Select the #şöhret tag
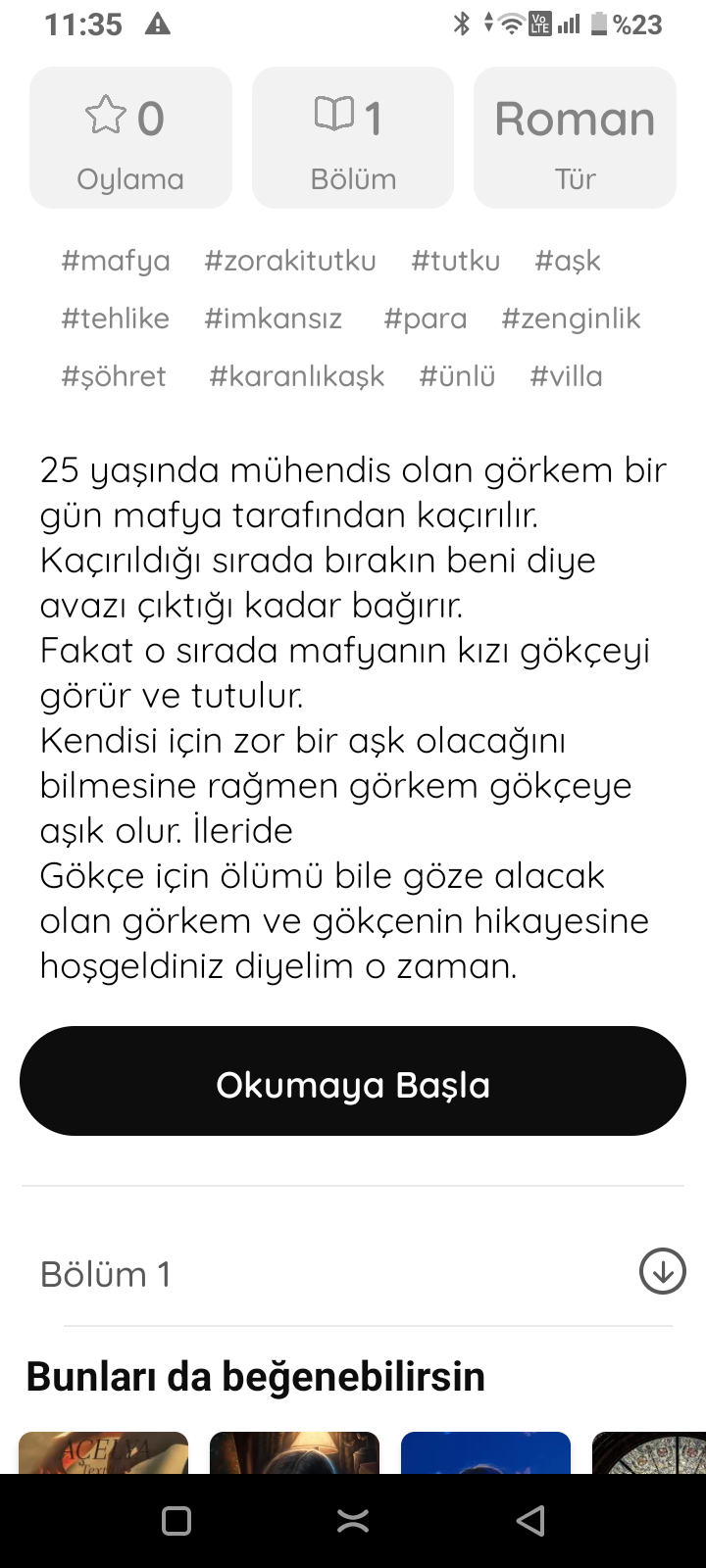Viewport: 706px width, 1568px height. 114,376
